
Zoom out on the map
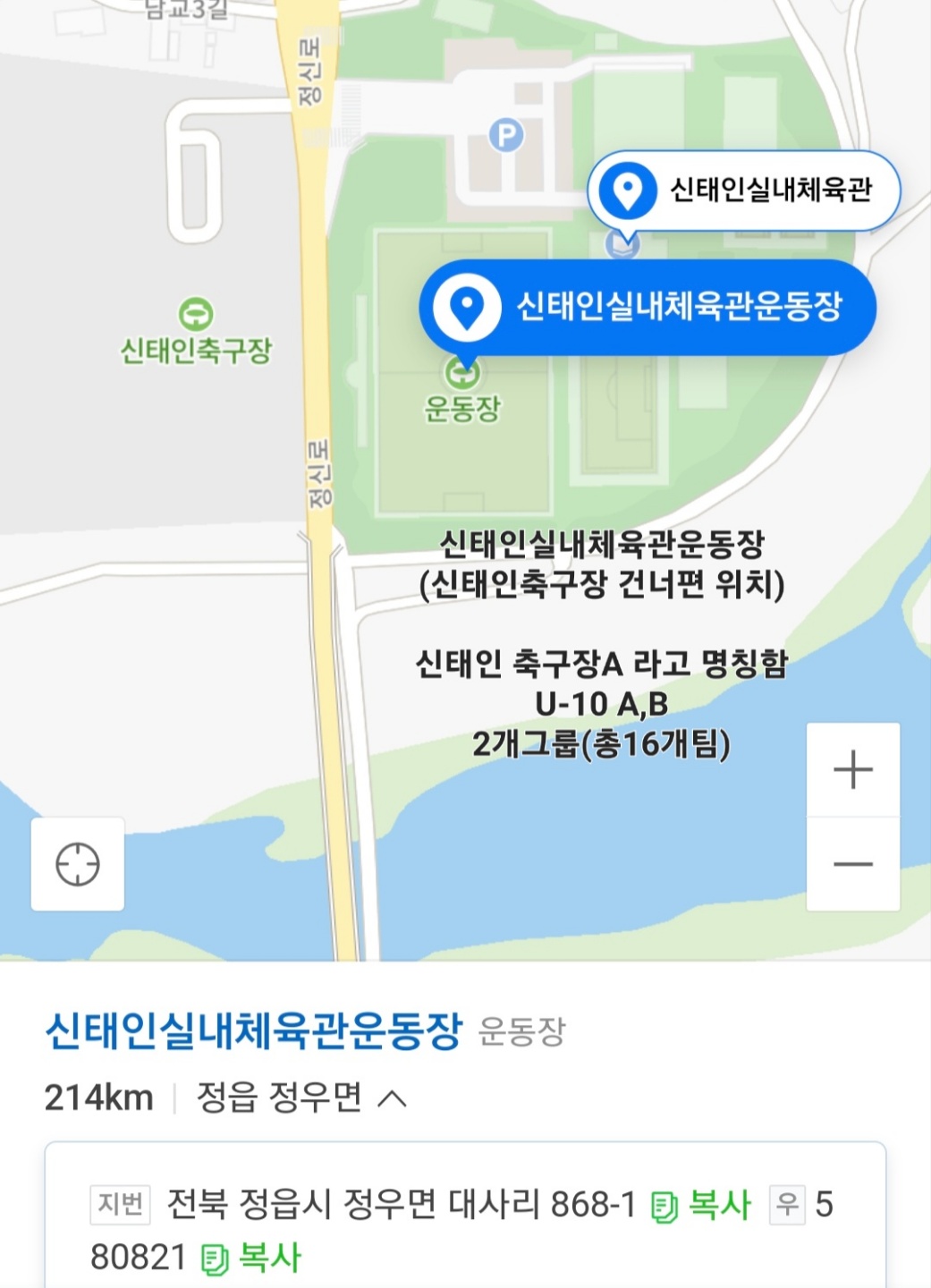coord(852,864)
